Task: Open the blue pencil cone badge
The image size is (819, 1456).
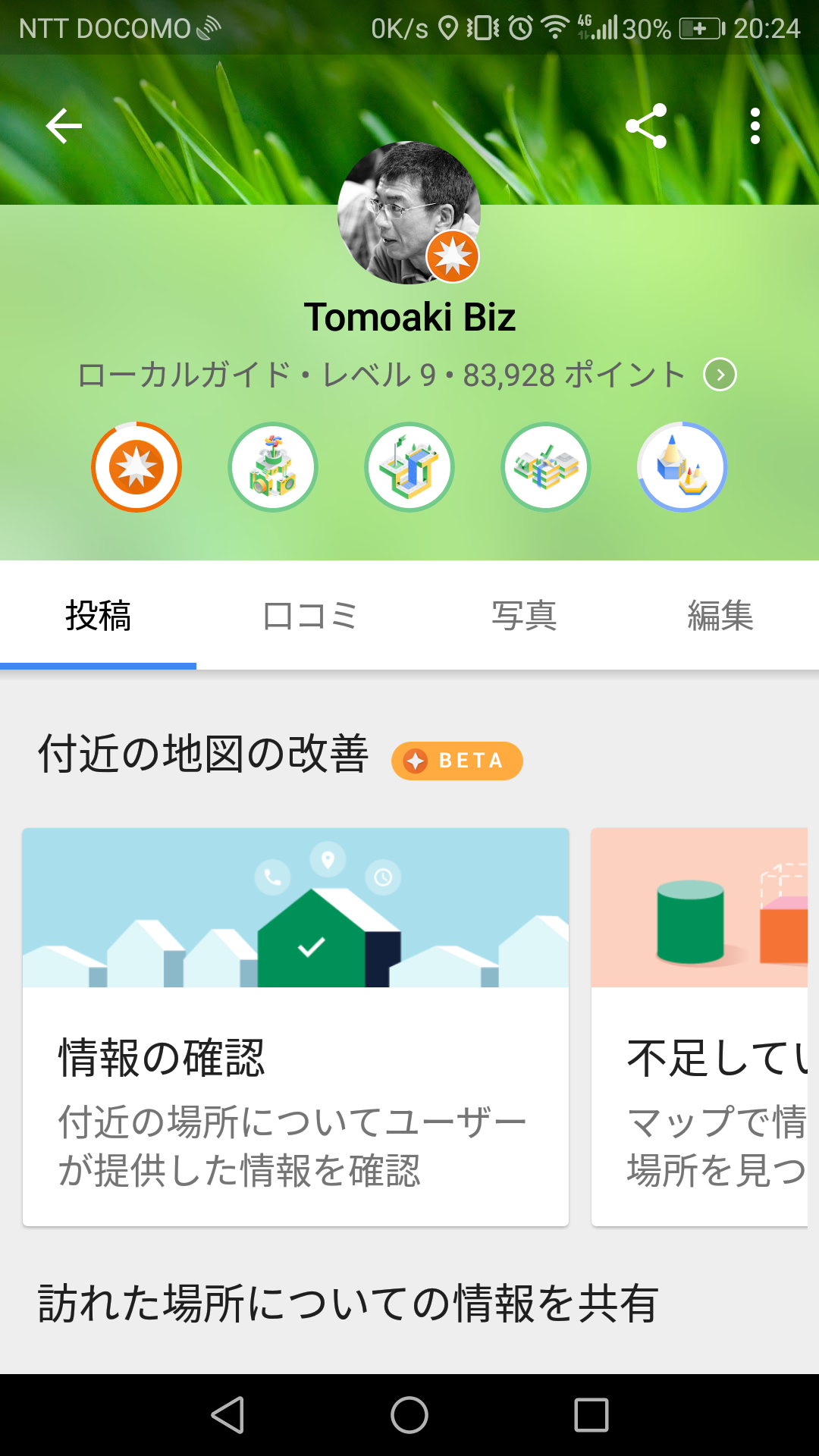Action: point(682,467)
